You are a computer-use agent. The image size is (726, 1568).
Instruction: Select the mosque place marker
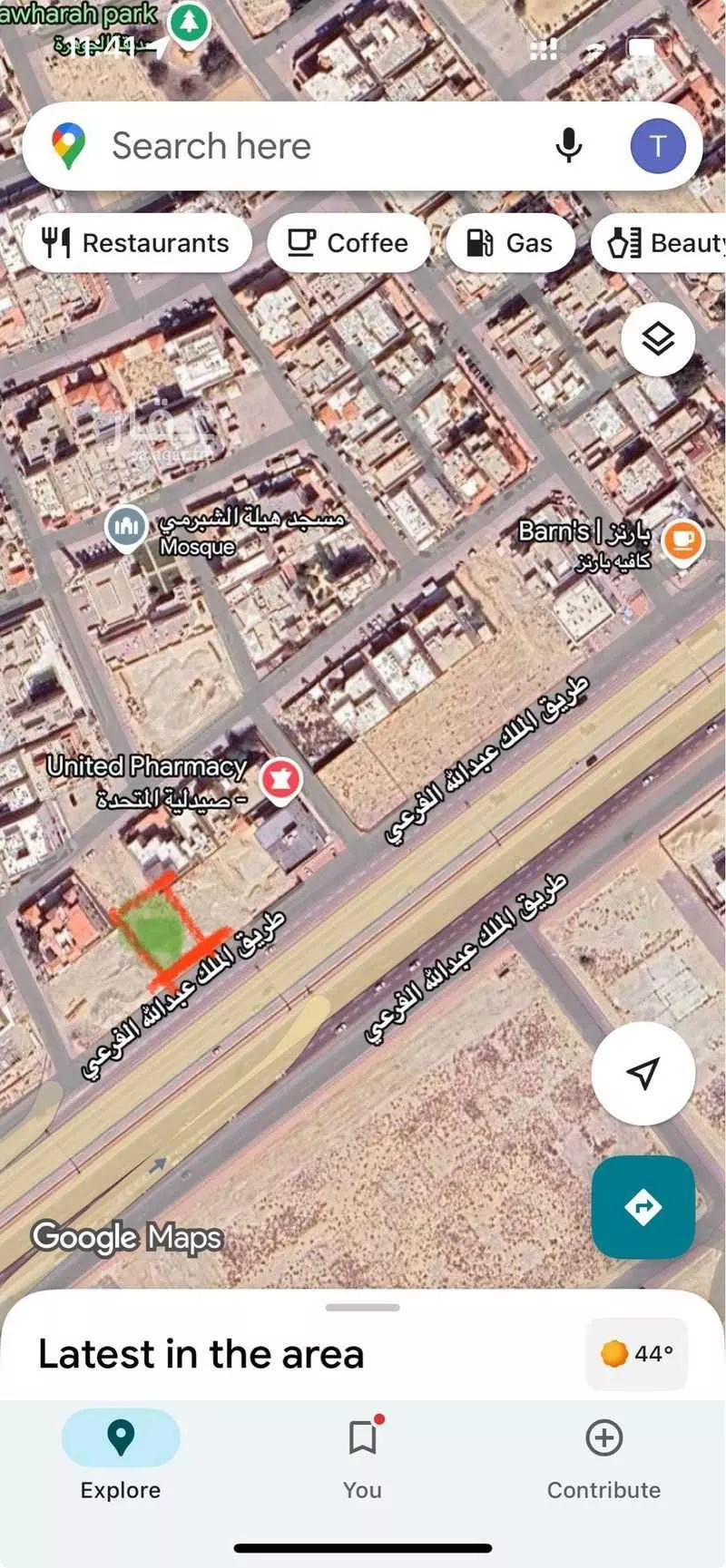[x=126, y=526]
